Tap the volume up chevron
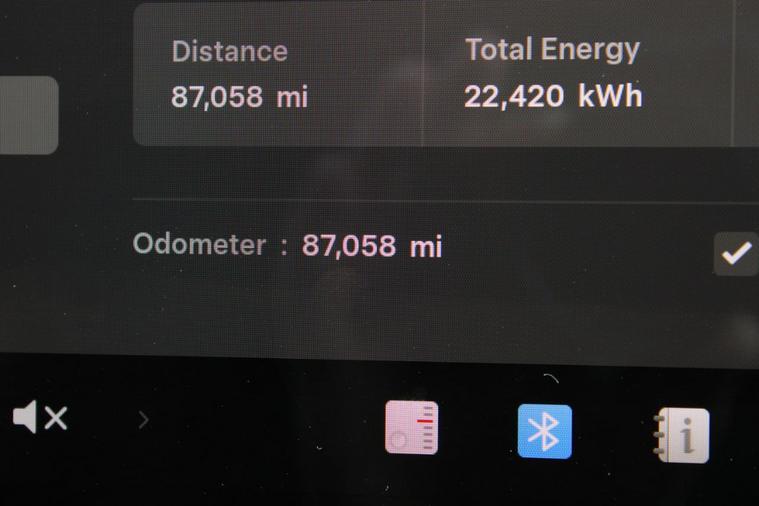The width and height of the screenshot is (759, 506). [143, 420]
